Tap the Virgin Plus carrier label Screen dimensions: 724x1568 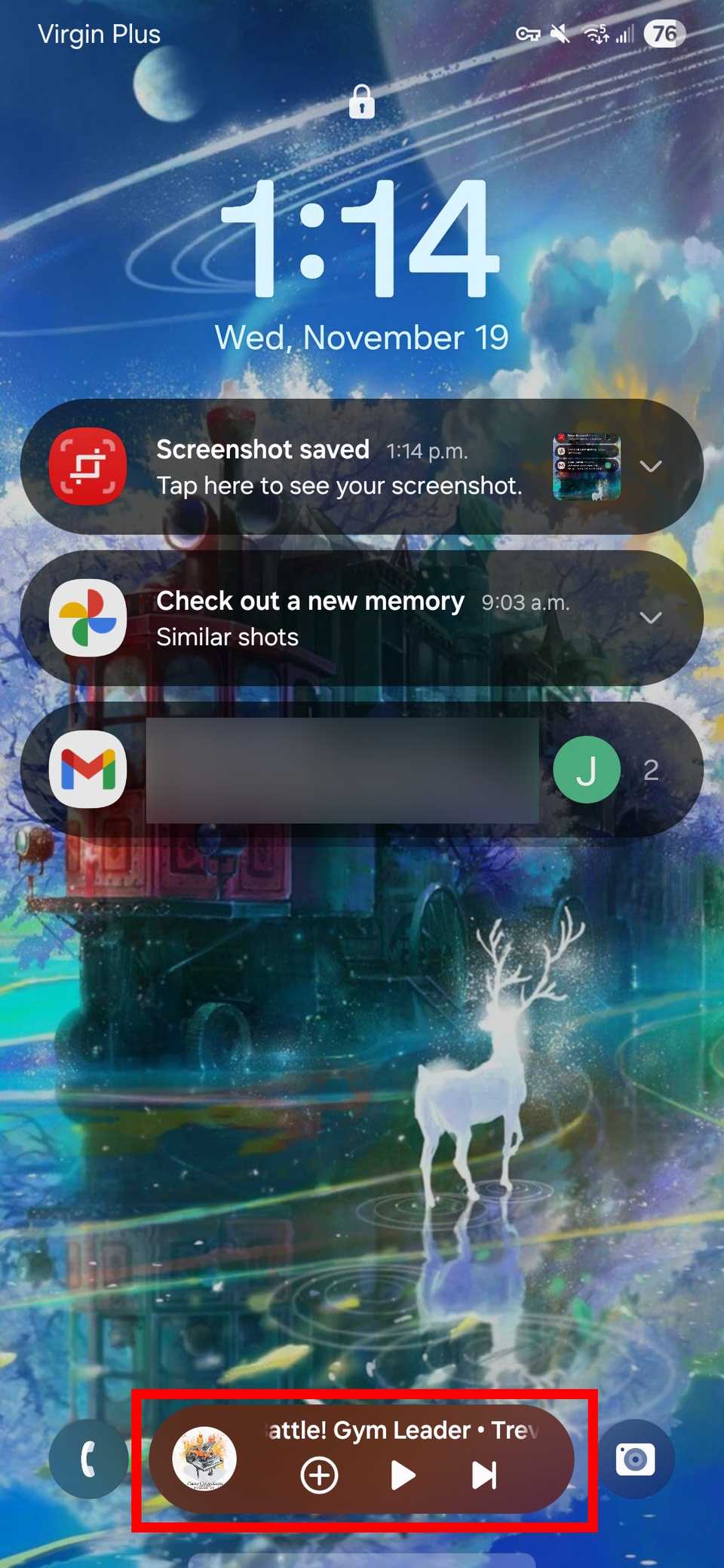click(98, 34)
